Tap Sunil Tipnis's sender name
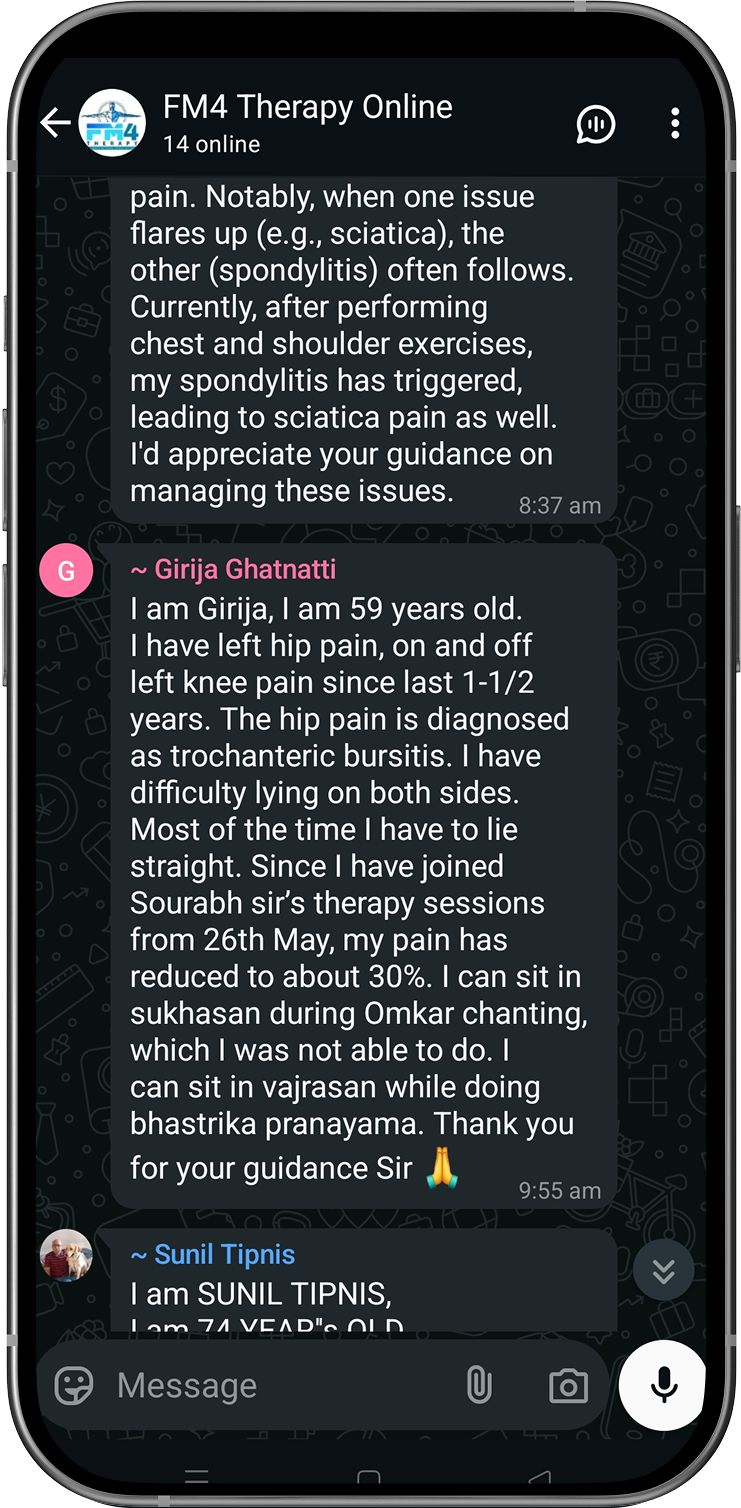Image resolution: width=741 pixels, height=1508 pixels. tap(213, 1254)
